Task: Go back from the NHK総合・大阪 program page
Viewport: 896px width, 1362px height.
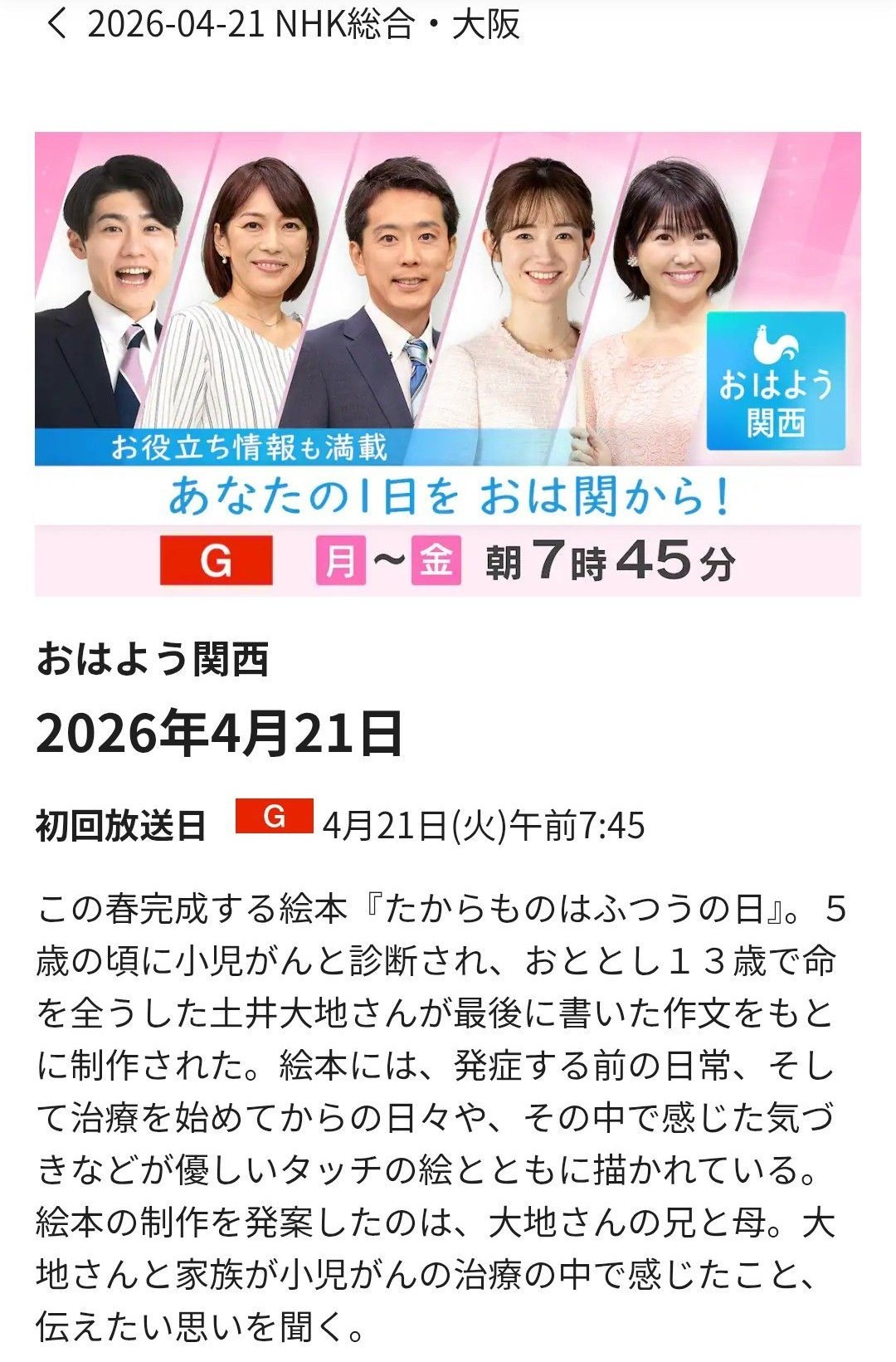Action: tap(56, 25)
